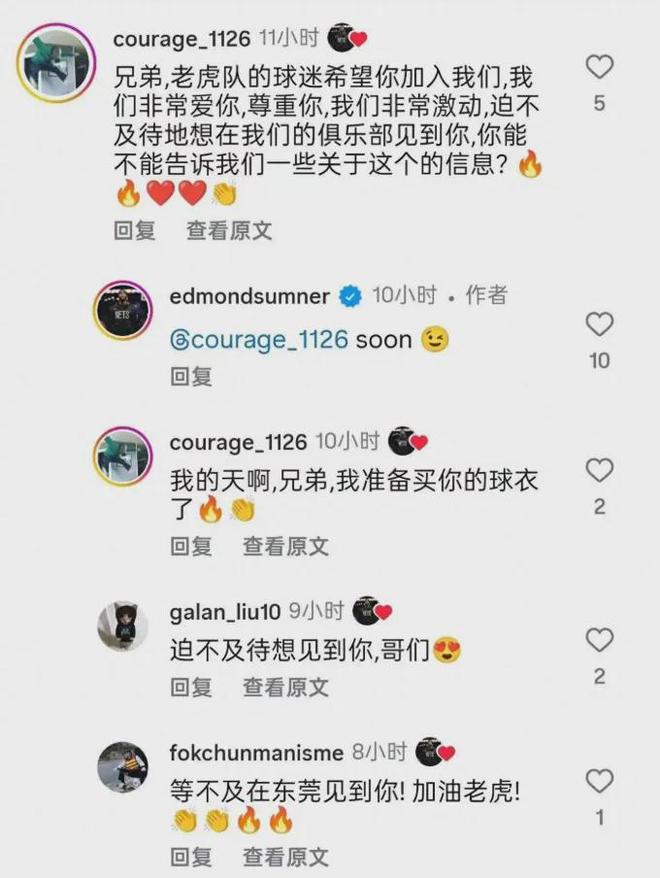Like galan_liu10's comment

(x=599, y=640)
